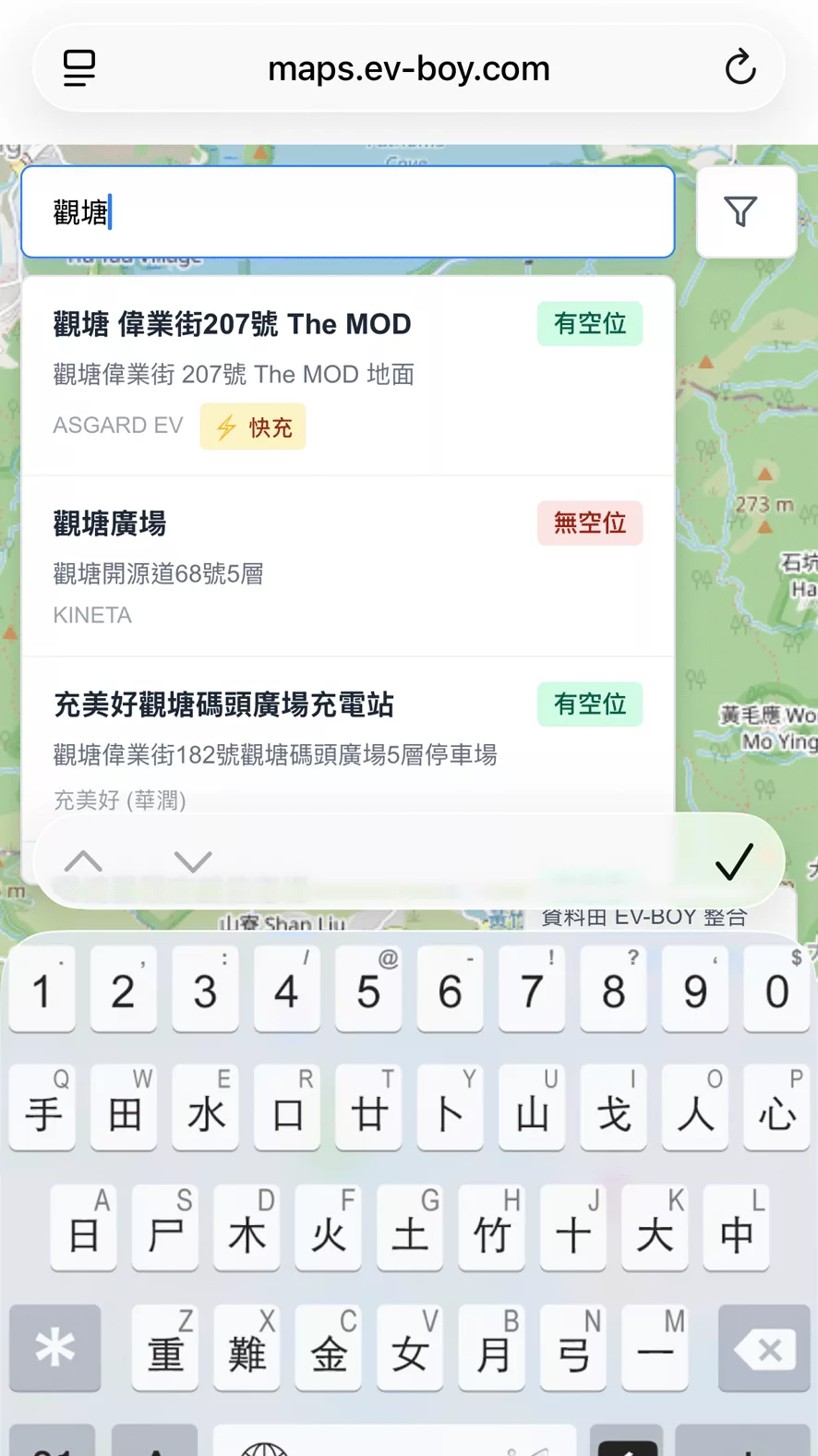Tap the address bar maps.ev-boy.com
818x1456 pixels.
click(408, 68)
